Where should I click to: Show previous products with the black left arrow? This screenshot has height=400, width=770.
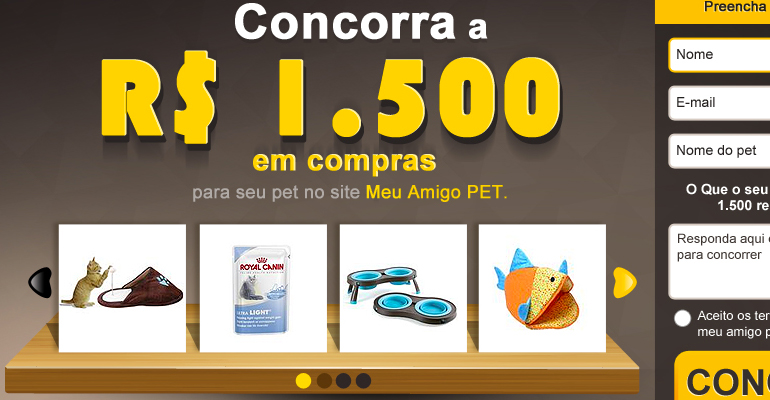click(39, 282)
